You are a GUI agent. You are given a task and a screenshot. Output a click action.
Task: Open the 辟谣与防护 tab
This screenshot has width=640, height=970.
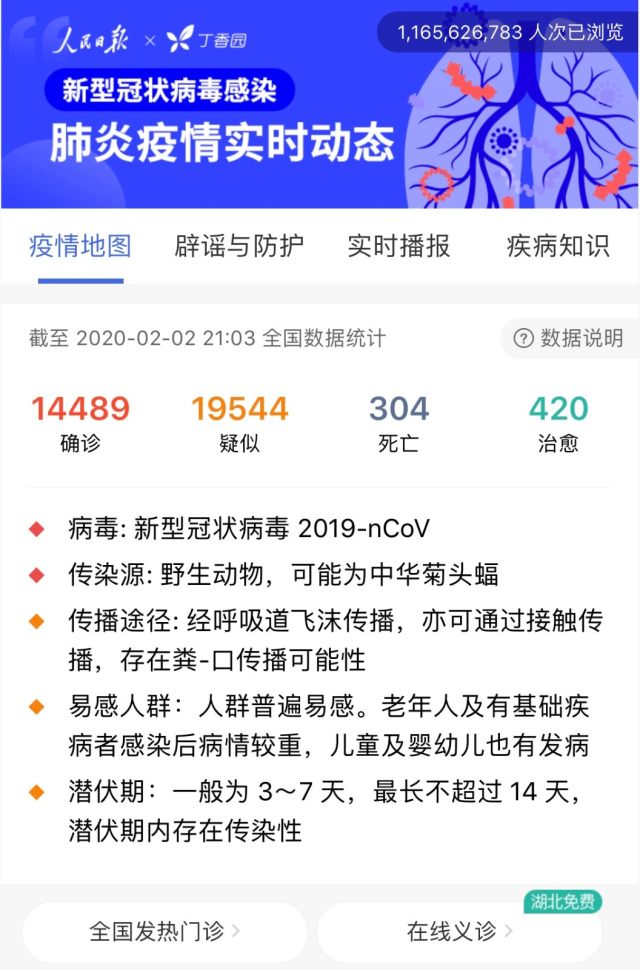click(x=239, y=246)
